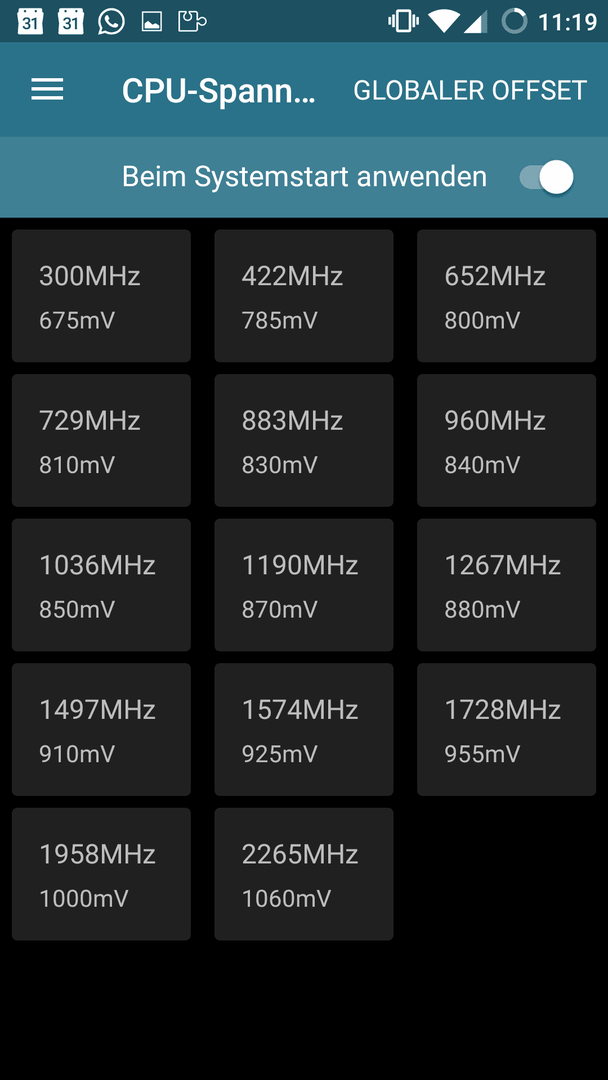
Task: Choose the 960MHz 840mV tile
Action: (x=506, y=441)
